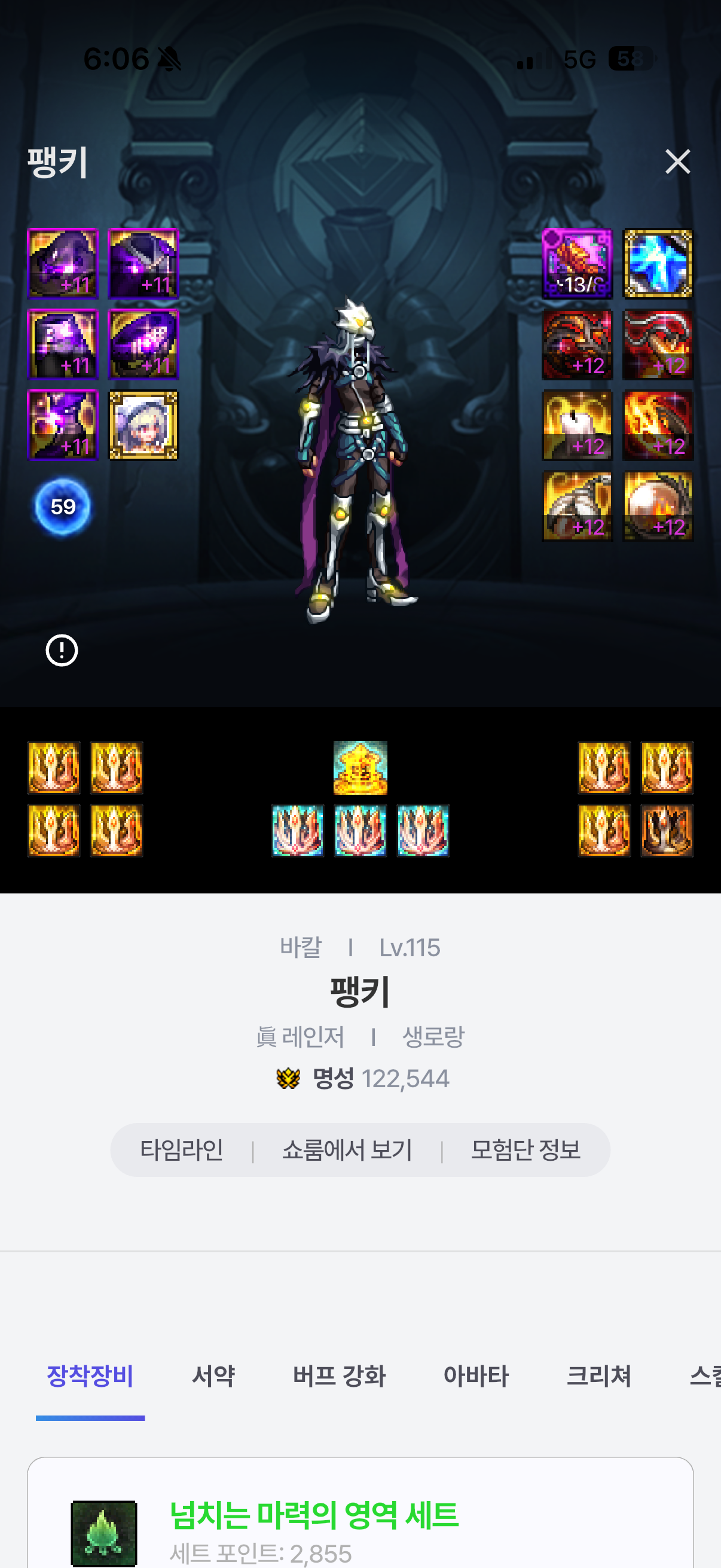This screenshot has height=1568, width=721.
Task: Open the exclamation info icon
Action: tap(62, 650)
